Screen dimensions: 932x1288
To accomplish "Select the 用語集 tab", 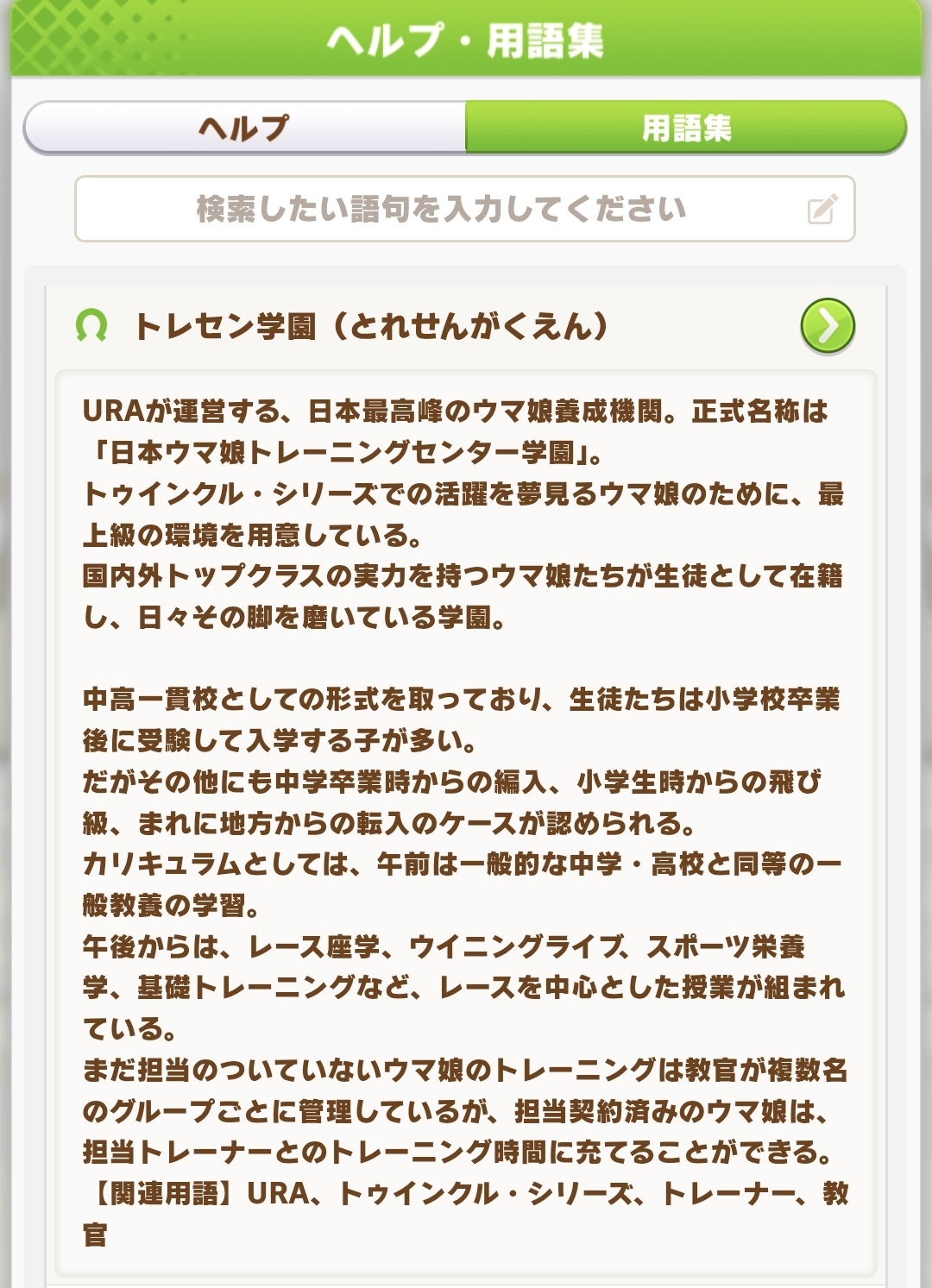I will 686,129.
